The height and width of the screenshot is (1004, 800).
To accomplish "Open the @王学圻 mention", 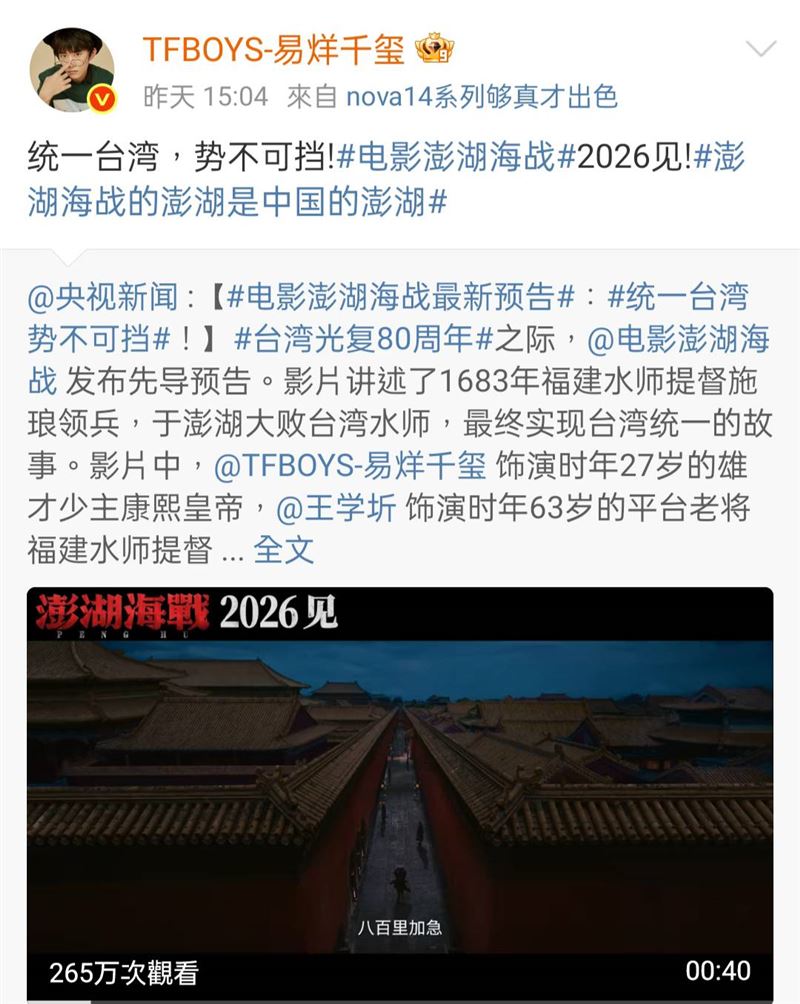I will 339,507.
